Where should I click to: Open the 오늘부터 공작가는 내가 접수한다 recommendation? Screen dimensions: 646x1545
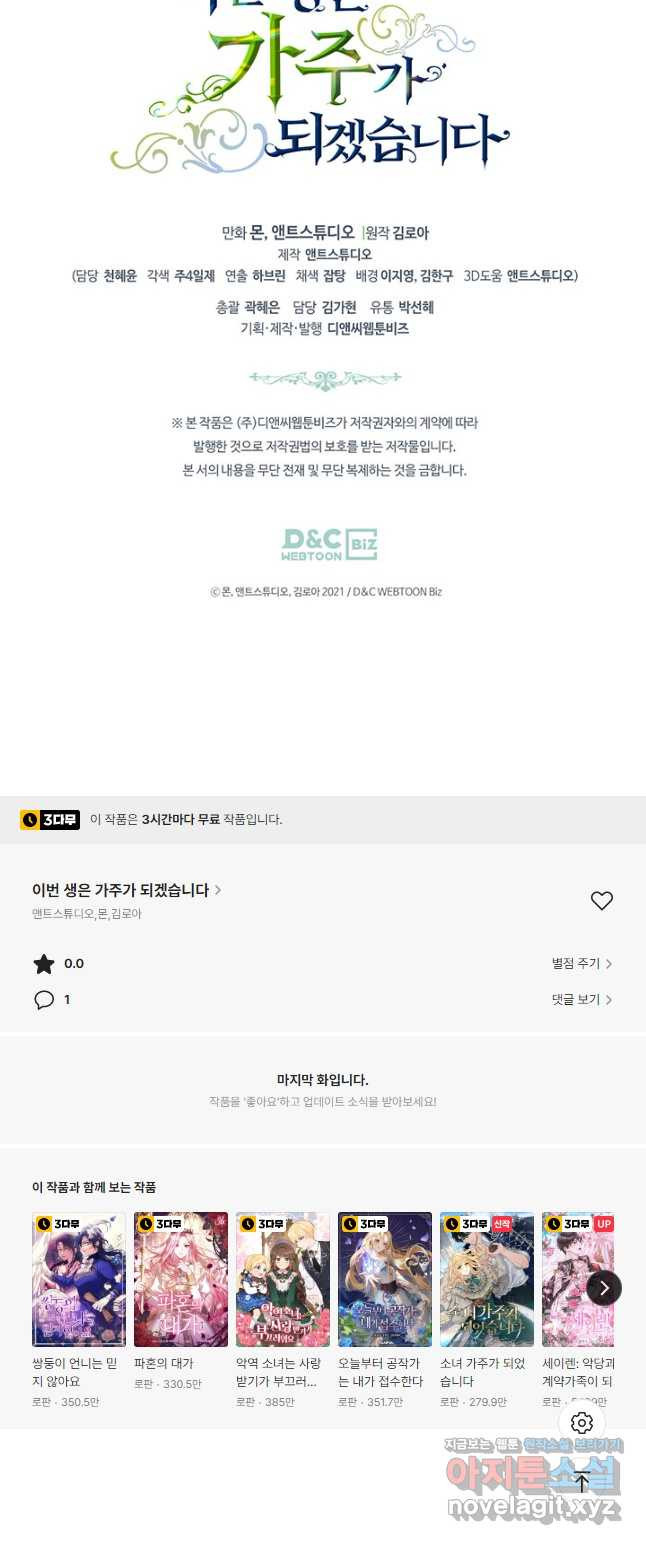(x=385, y=1280)
